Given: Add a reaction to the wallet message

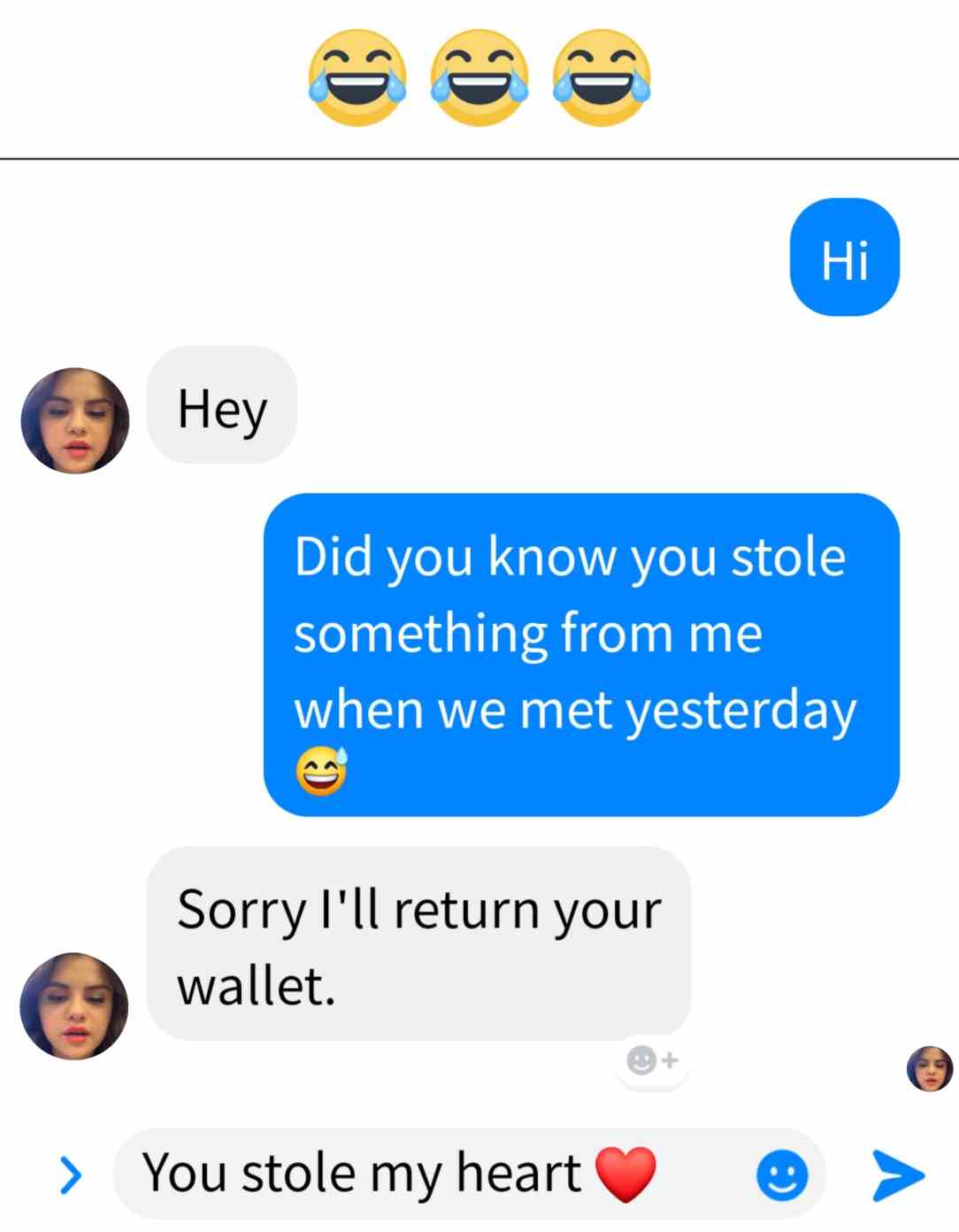Looking at the screenshot, I should click(x=653, y=1060).
